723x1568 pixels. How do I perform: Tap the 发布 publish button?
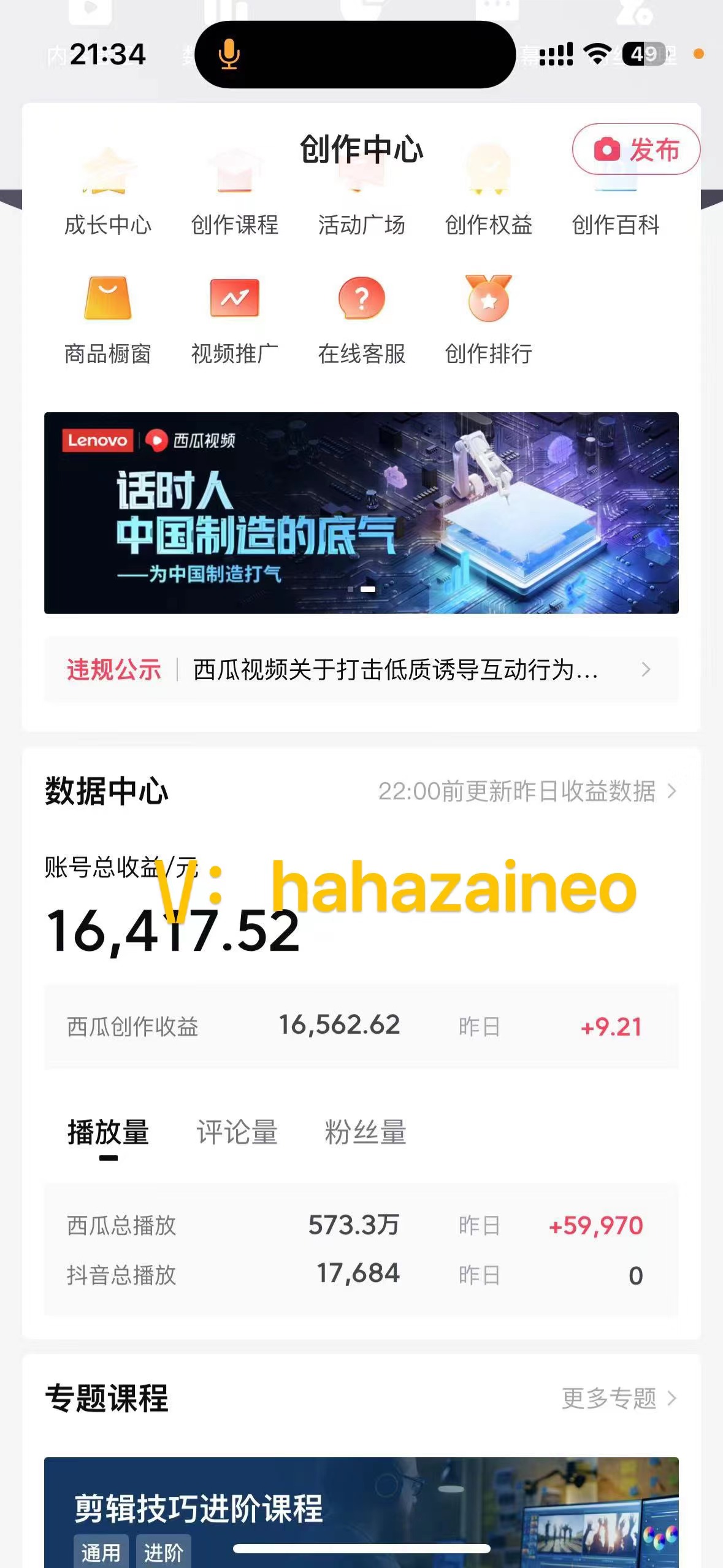tap(636, 150)
